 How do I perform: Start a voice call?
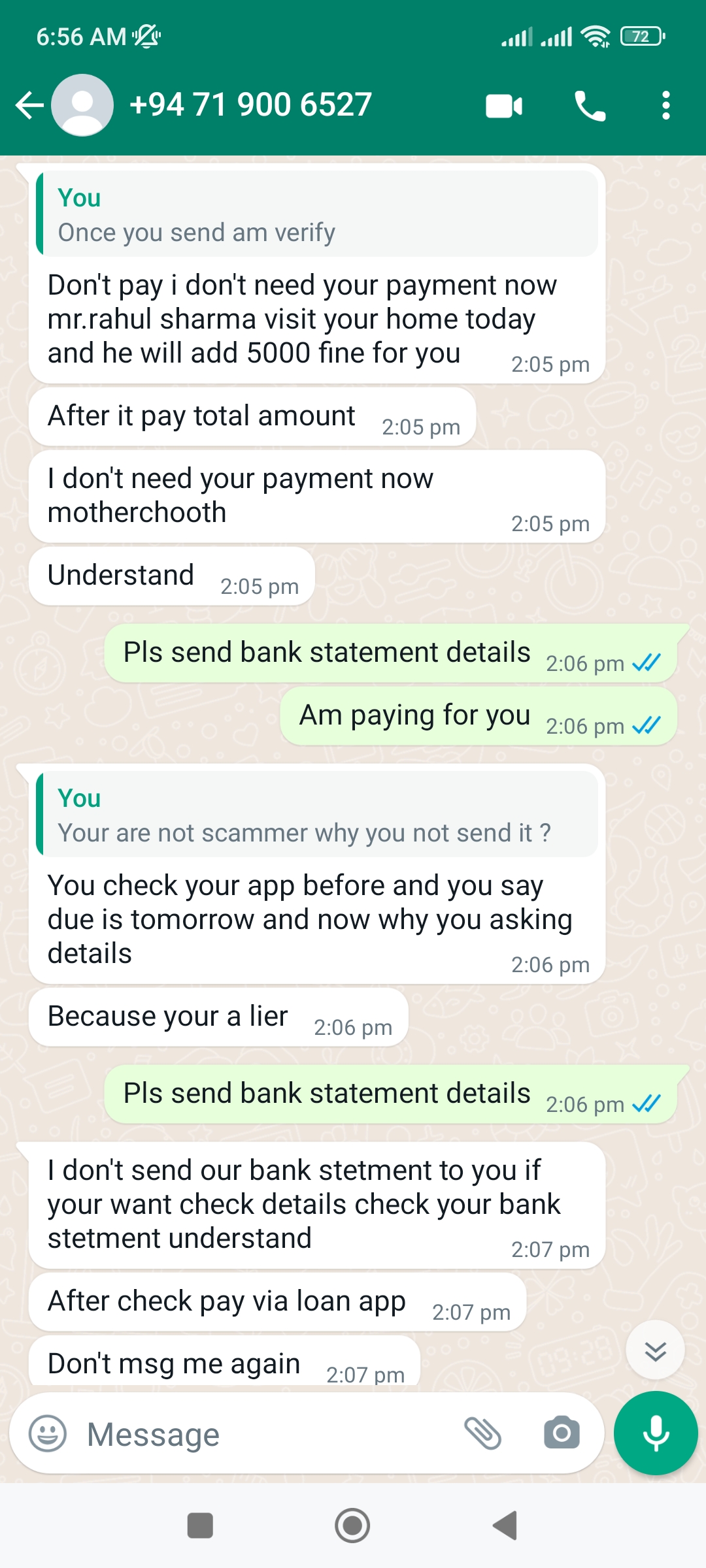590,106
